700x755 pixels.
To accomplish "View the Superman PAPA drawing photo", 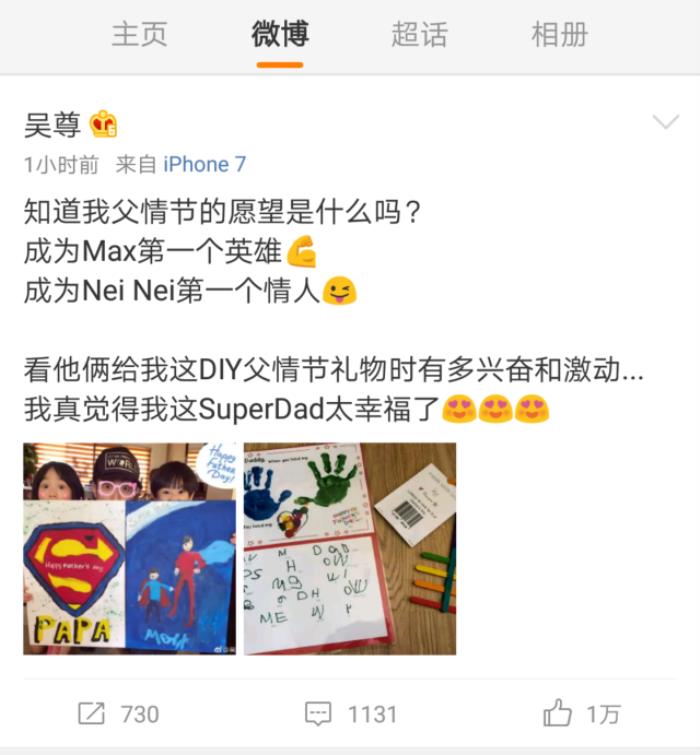I will (129, 548).
